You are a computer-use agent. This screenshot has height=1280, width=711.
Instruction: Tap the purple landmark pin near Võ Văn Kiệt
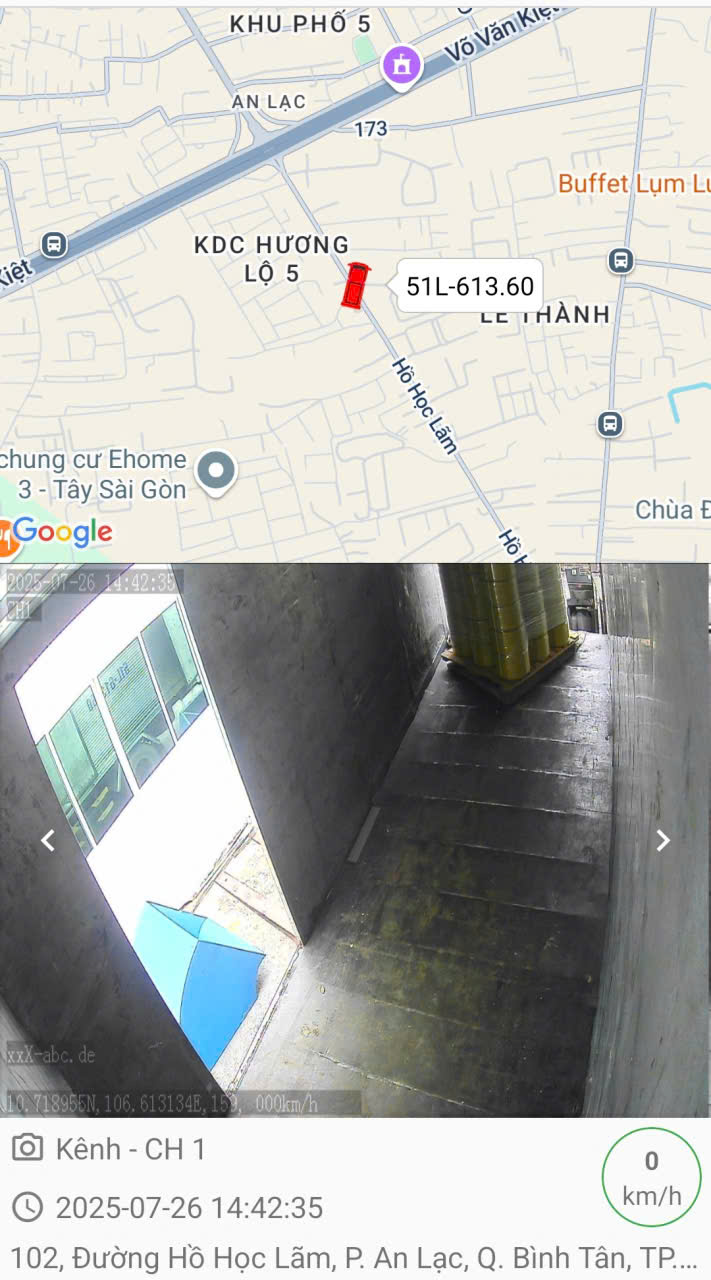point(402,66)
